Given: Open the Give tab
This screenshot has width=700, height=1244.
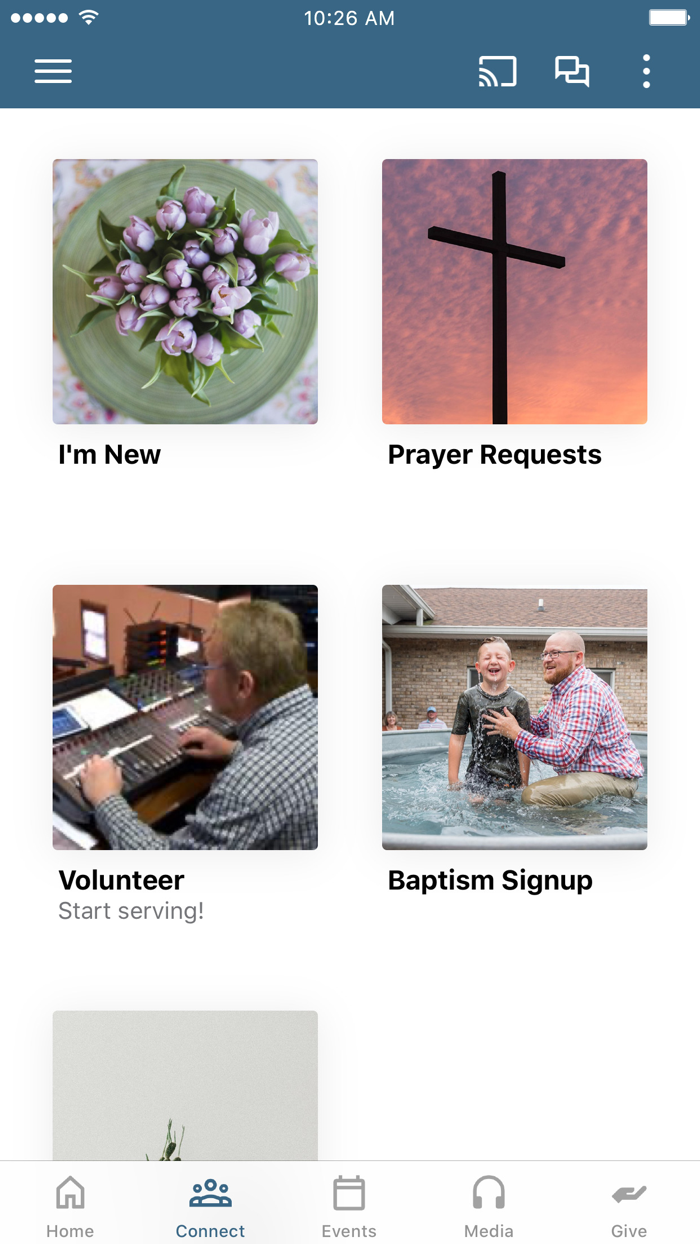Looking at the screenshot, I should pos(629,1205).
